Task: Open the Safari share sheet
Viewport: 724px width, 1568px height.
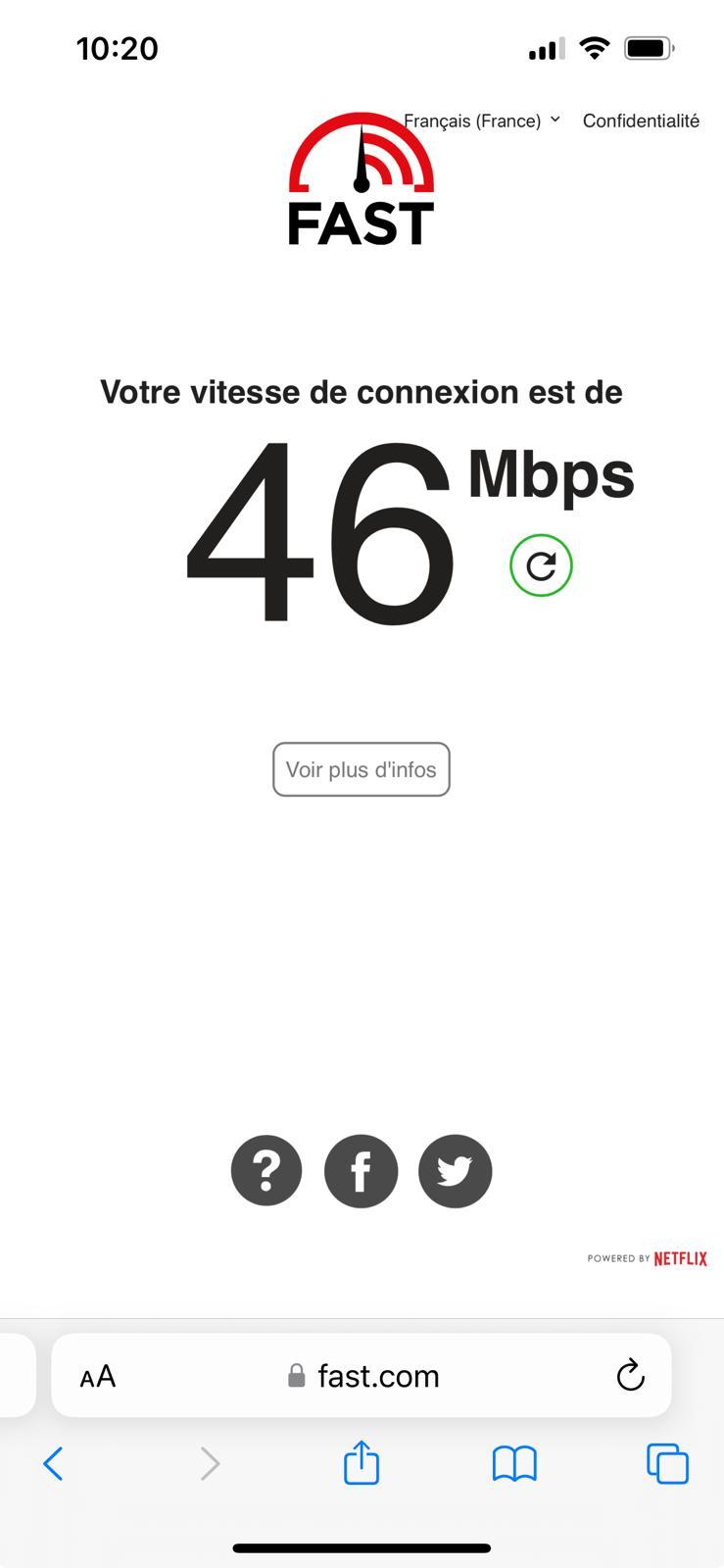Action: tap(362, 1461)
